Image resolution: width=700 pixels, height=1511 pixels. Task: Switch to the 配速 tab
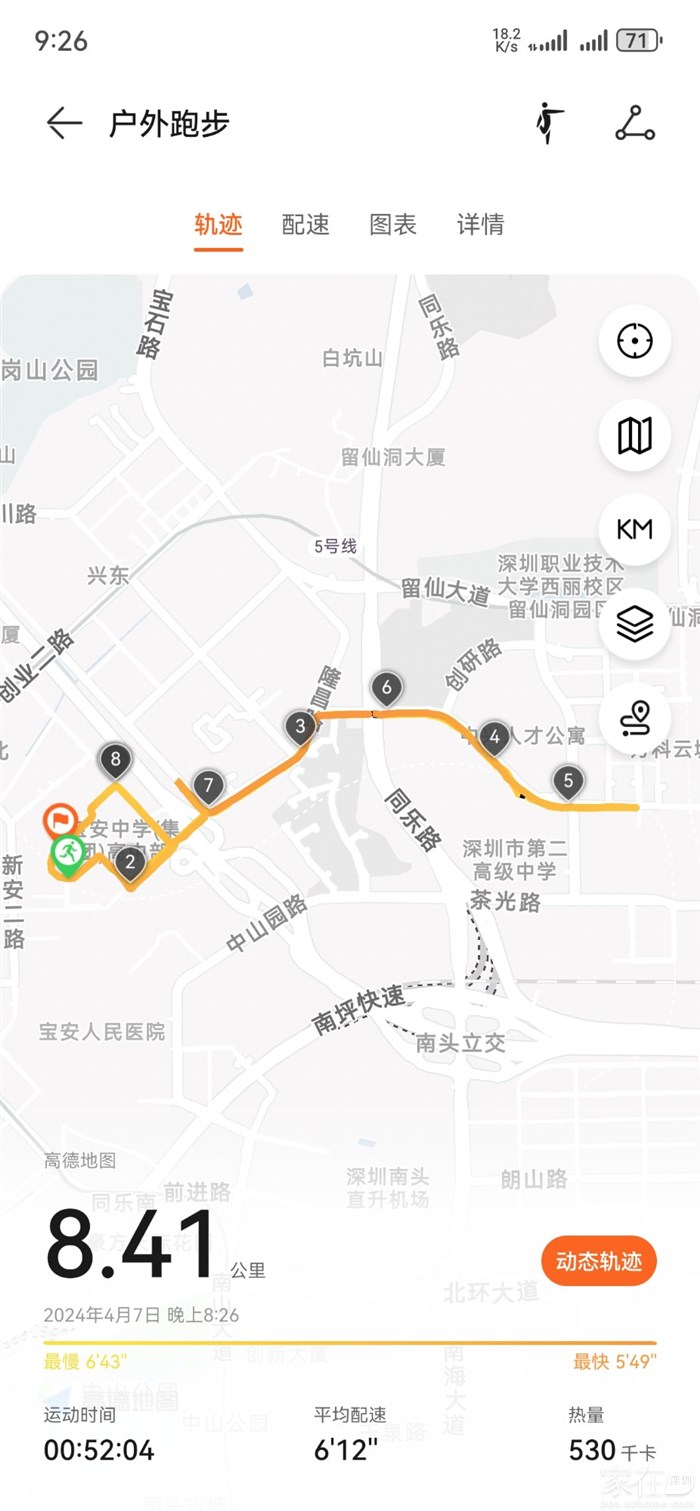[305, 224]
